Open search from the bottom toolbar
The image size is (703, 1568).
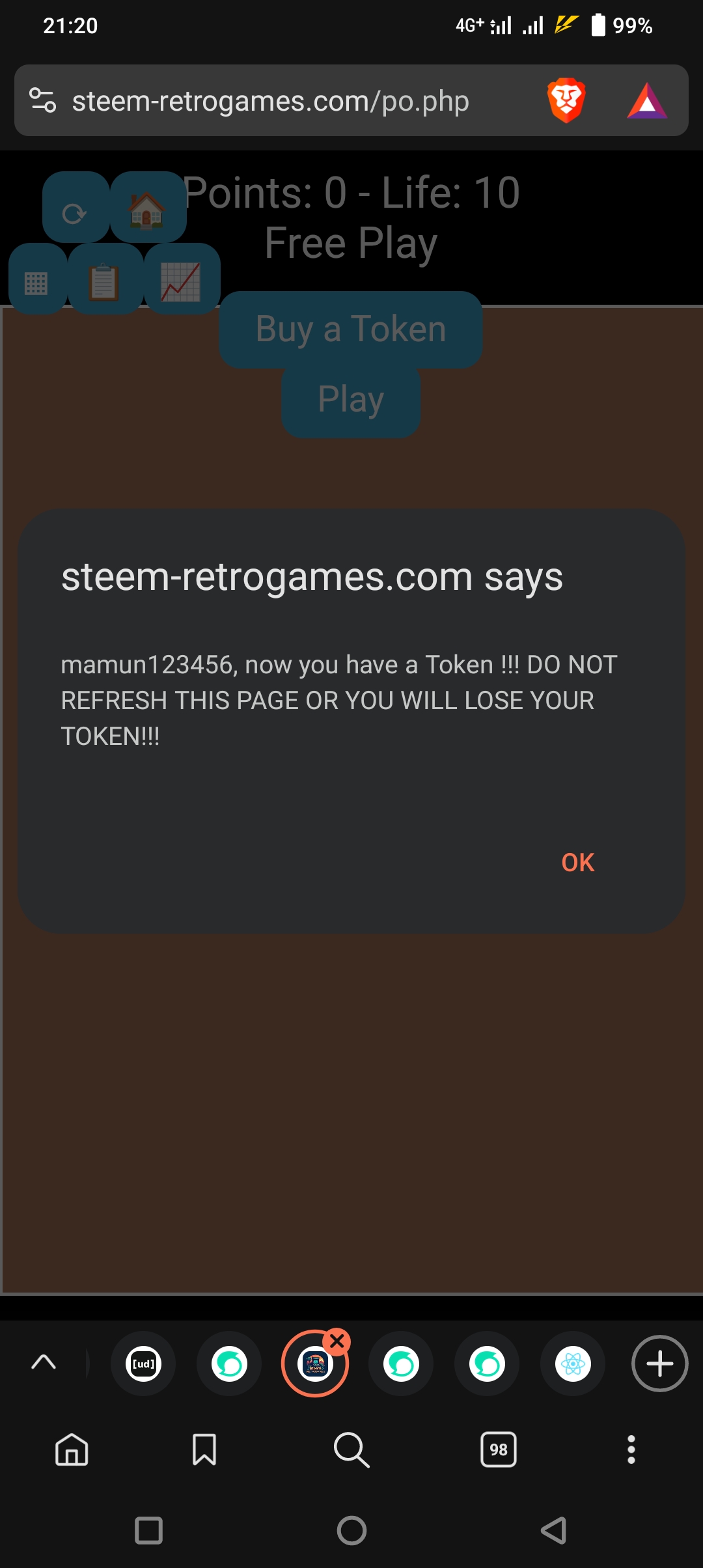pyautogui.click(x=351, y=1449)
